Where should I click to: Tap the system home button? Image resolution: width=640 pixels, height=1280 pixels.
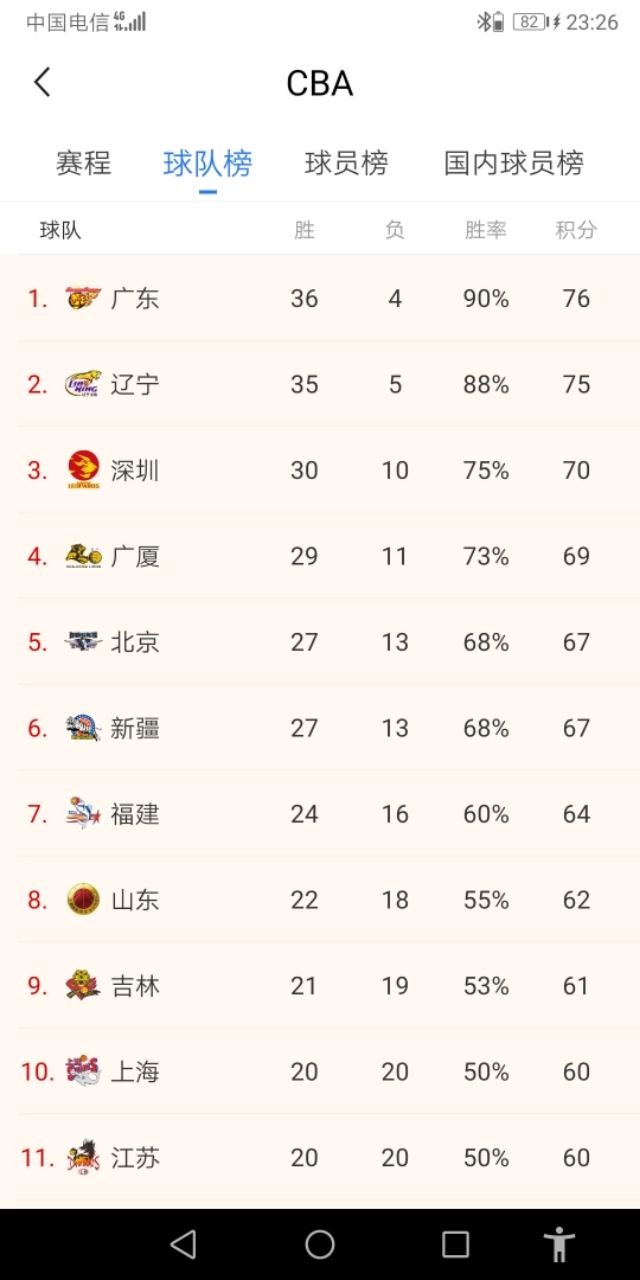pyautogui.click(x=320, y=1244)
